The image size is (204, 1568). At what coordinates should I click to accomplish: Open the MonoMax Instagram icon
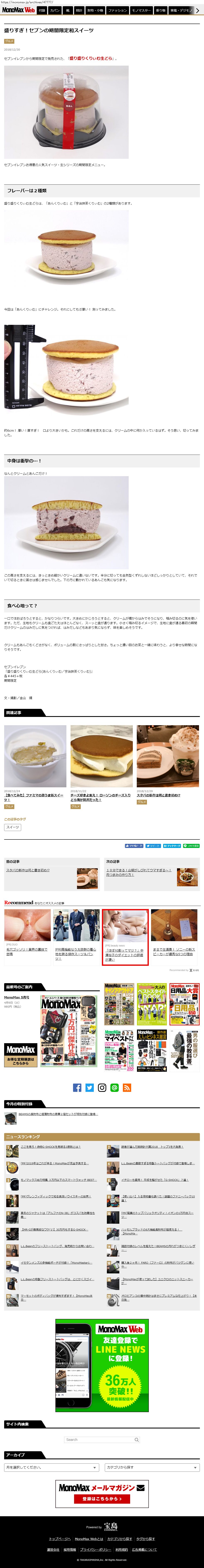click(102, 1088)
